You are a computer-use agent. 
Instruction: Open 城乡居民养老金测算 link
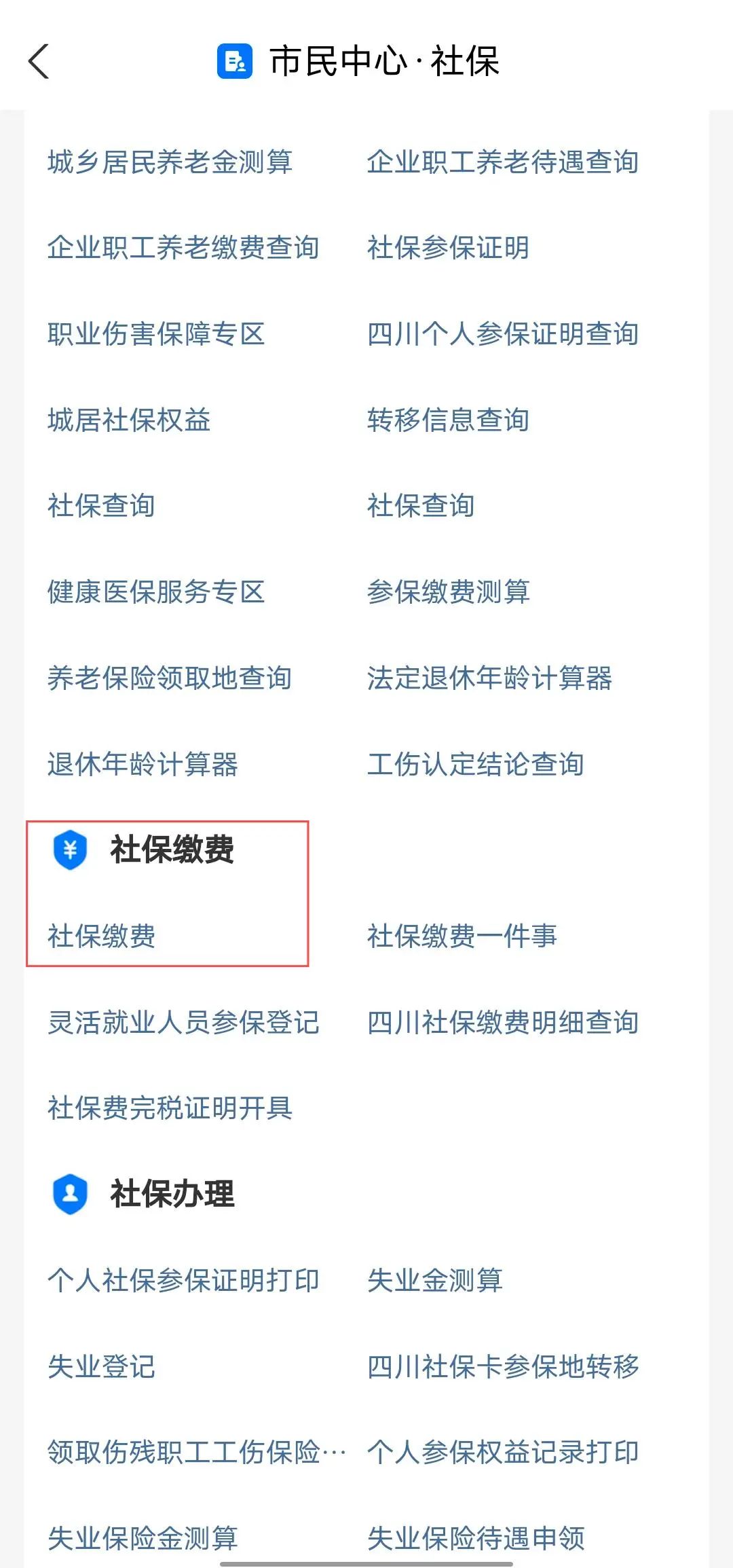pyautogui.click(x=170, y=162)
